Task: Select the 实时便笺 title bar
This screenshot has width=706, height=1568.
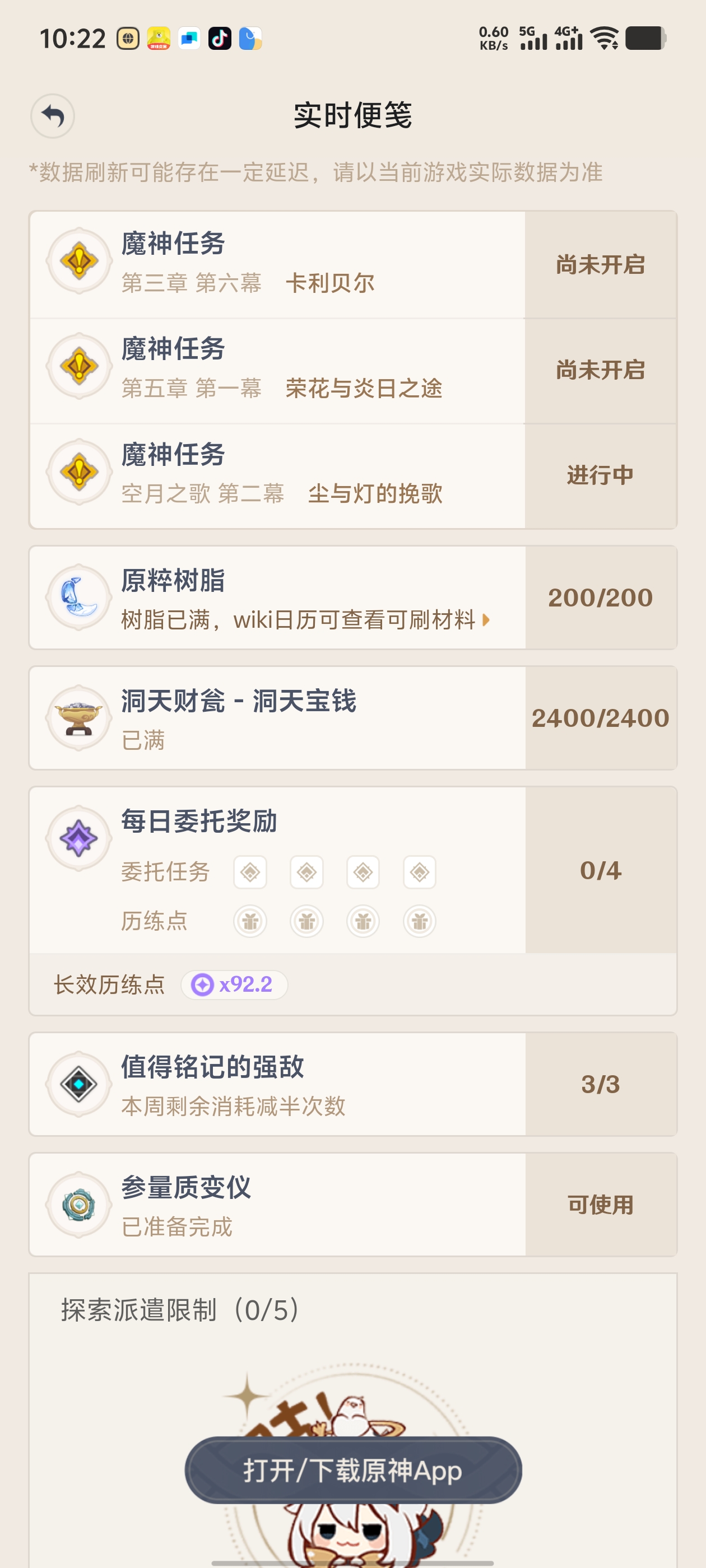Action: pyautogui.click(x=352, y=117)
